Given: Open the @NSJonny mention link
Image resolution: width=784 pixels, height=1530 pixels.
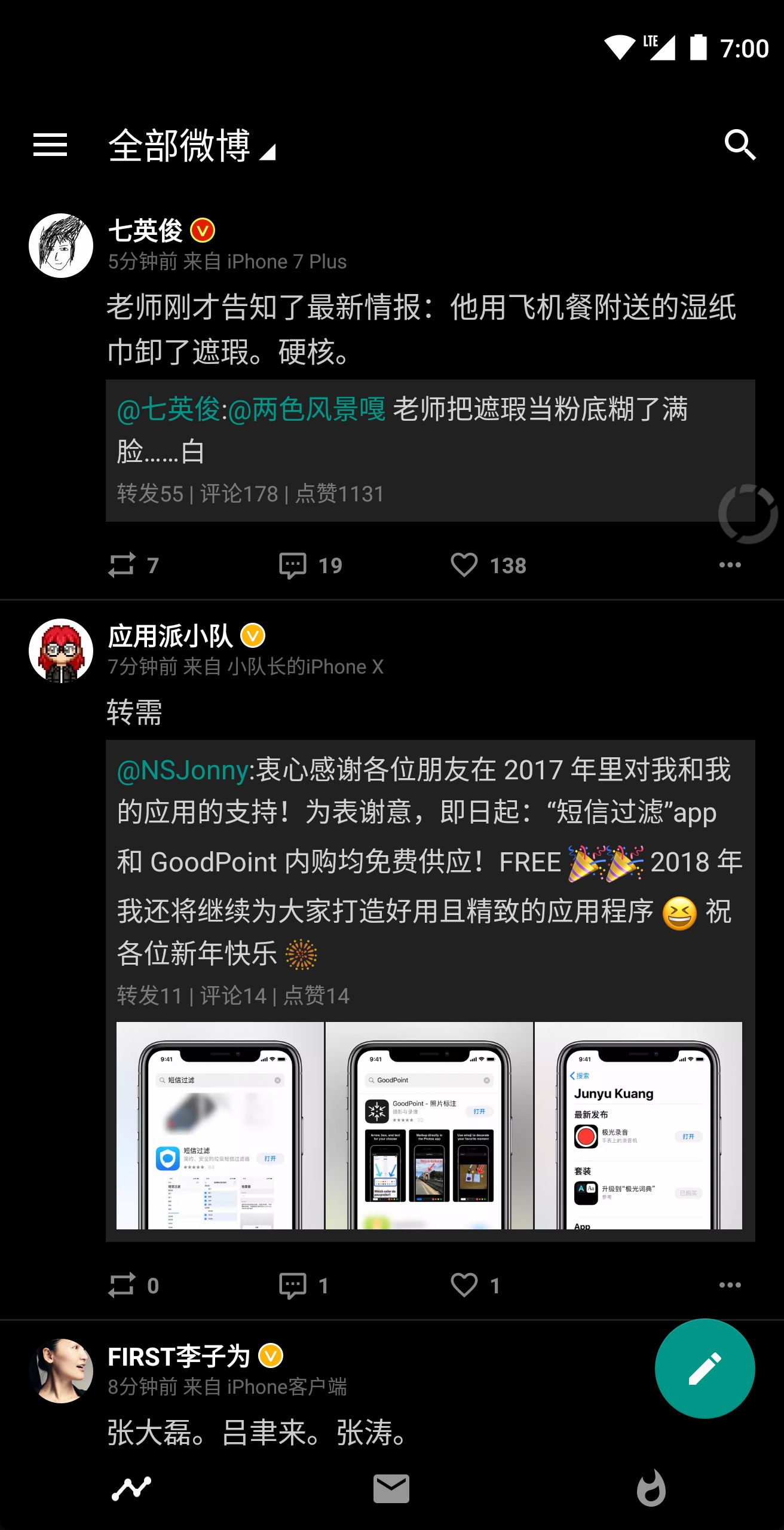Looking at the screenshot, I should [x=182, y=770].
